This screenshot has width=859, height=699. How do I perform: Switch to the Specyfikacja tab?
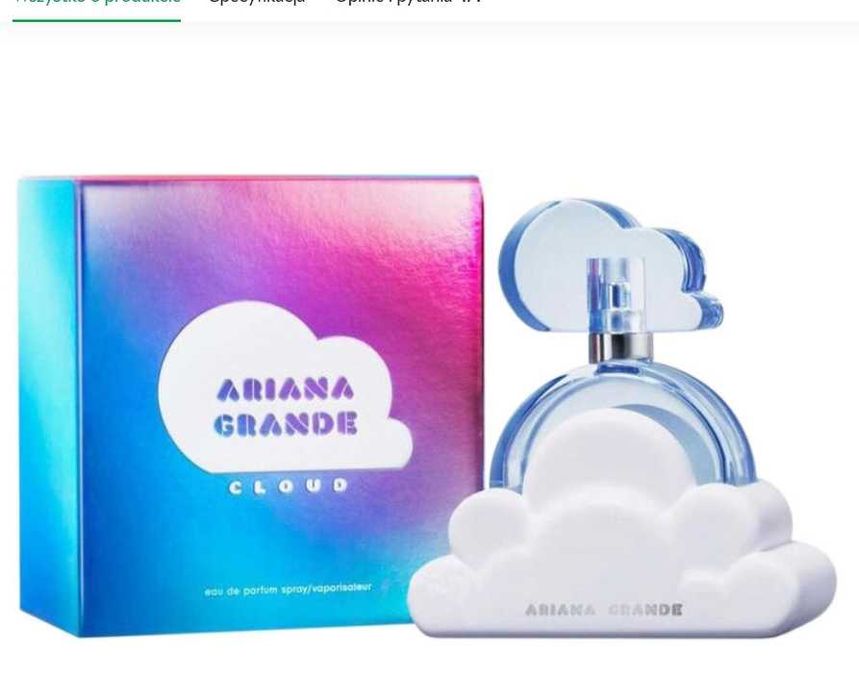pyautogui.click(x=257, y=3)
